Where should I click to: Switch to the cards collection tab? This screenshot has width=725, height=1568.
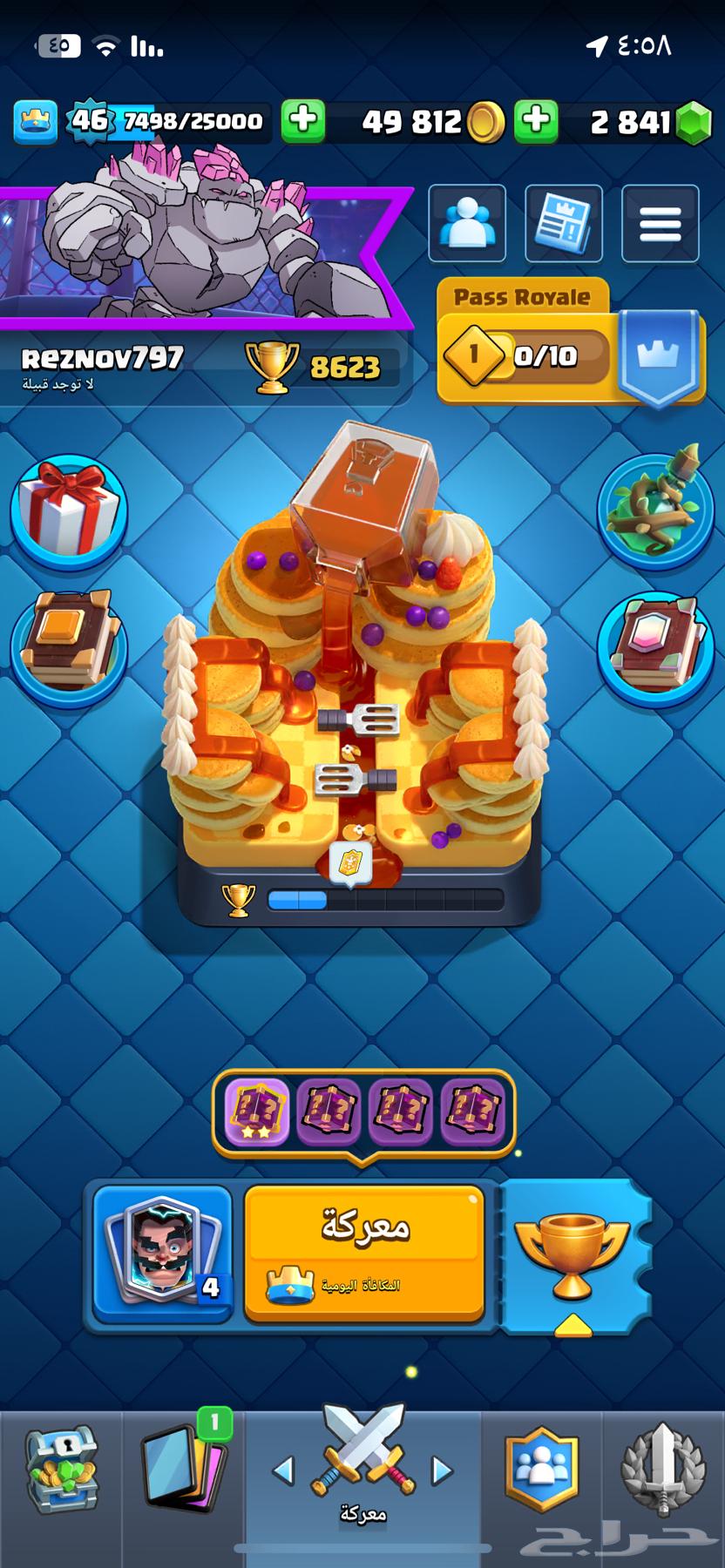point(183,1472)
